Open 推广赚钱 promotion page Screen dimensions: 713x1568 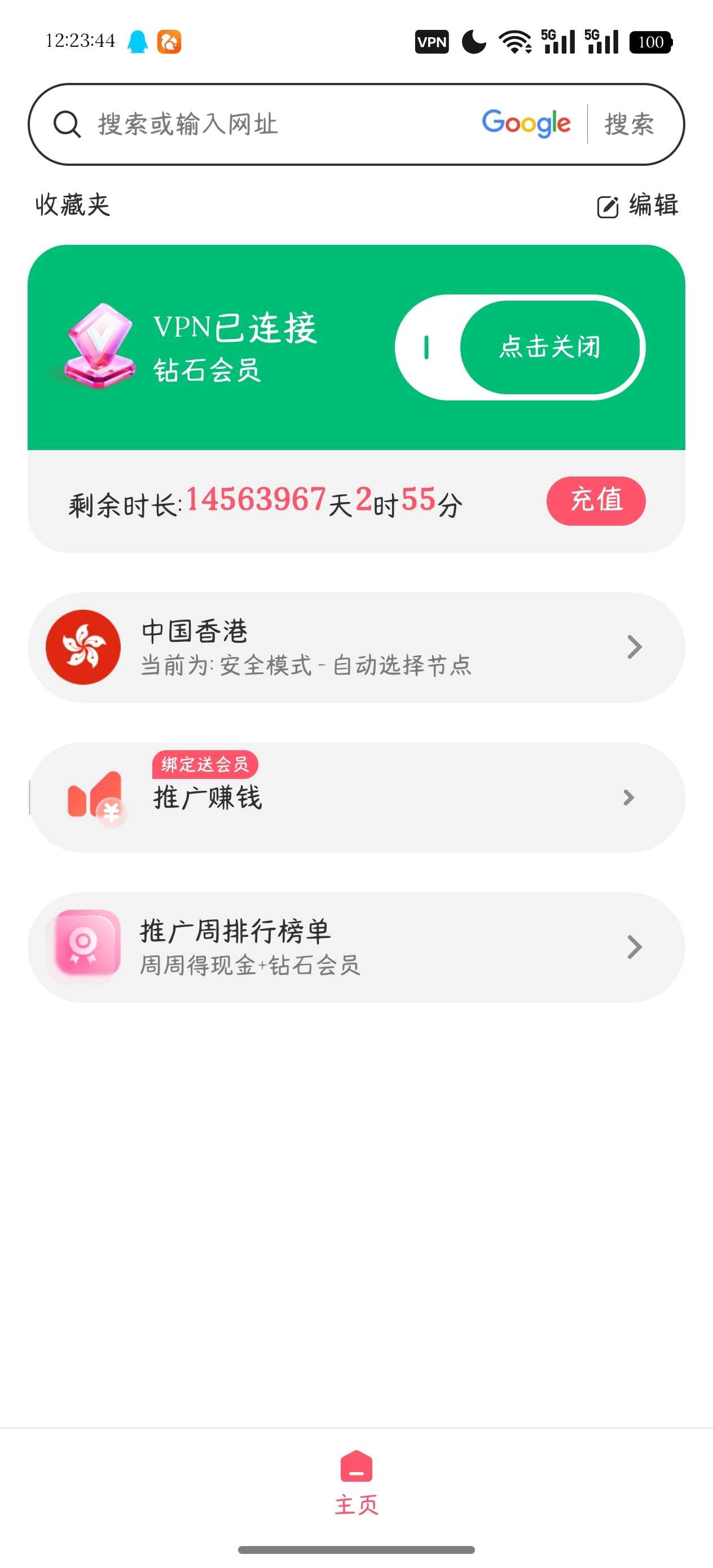pyautogui.click(x=356, y=798)
